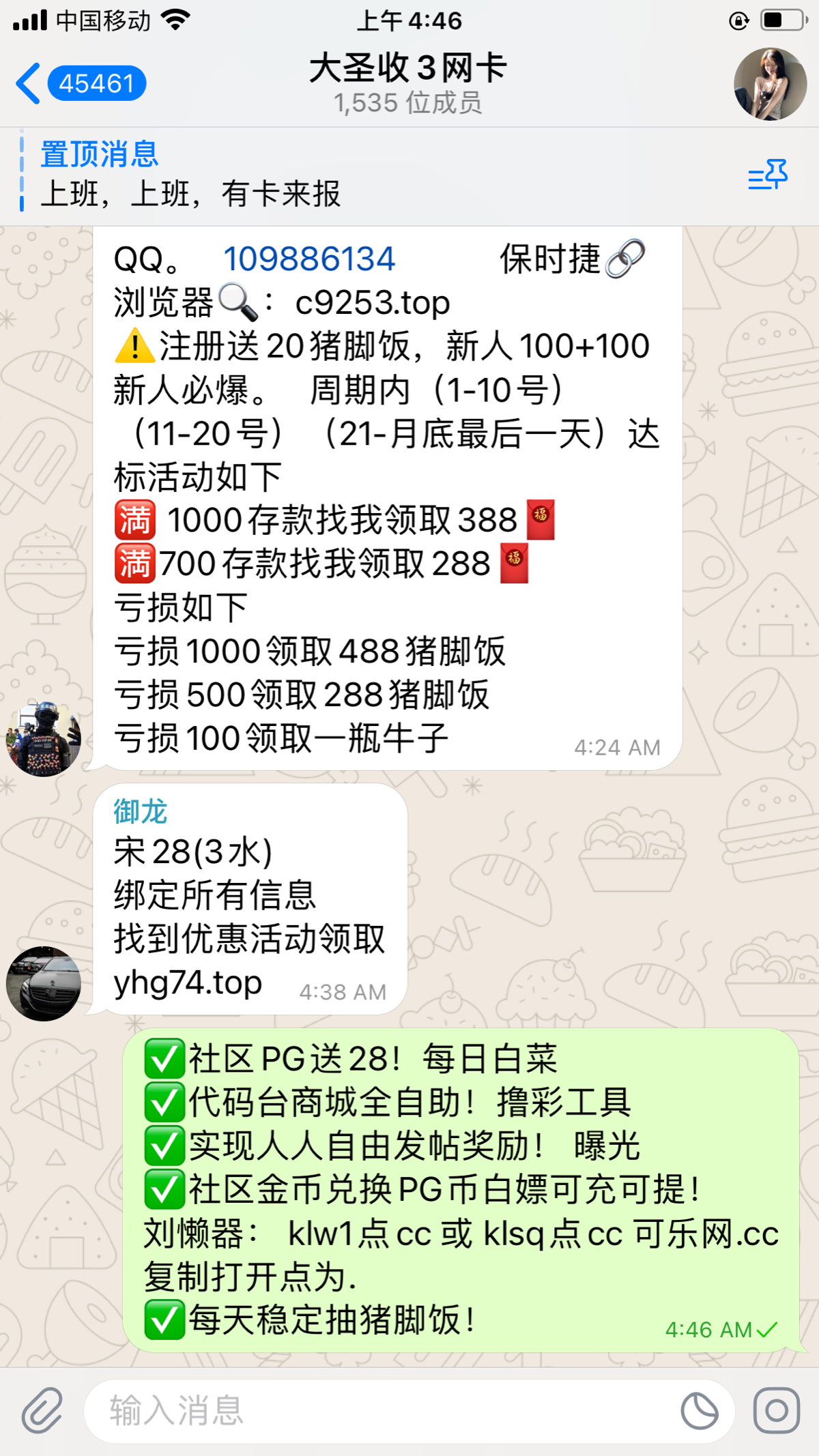Tap the QQ number link 109886134
The image size is (819, 1456).
click(x=309, y=259)
